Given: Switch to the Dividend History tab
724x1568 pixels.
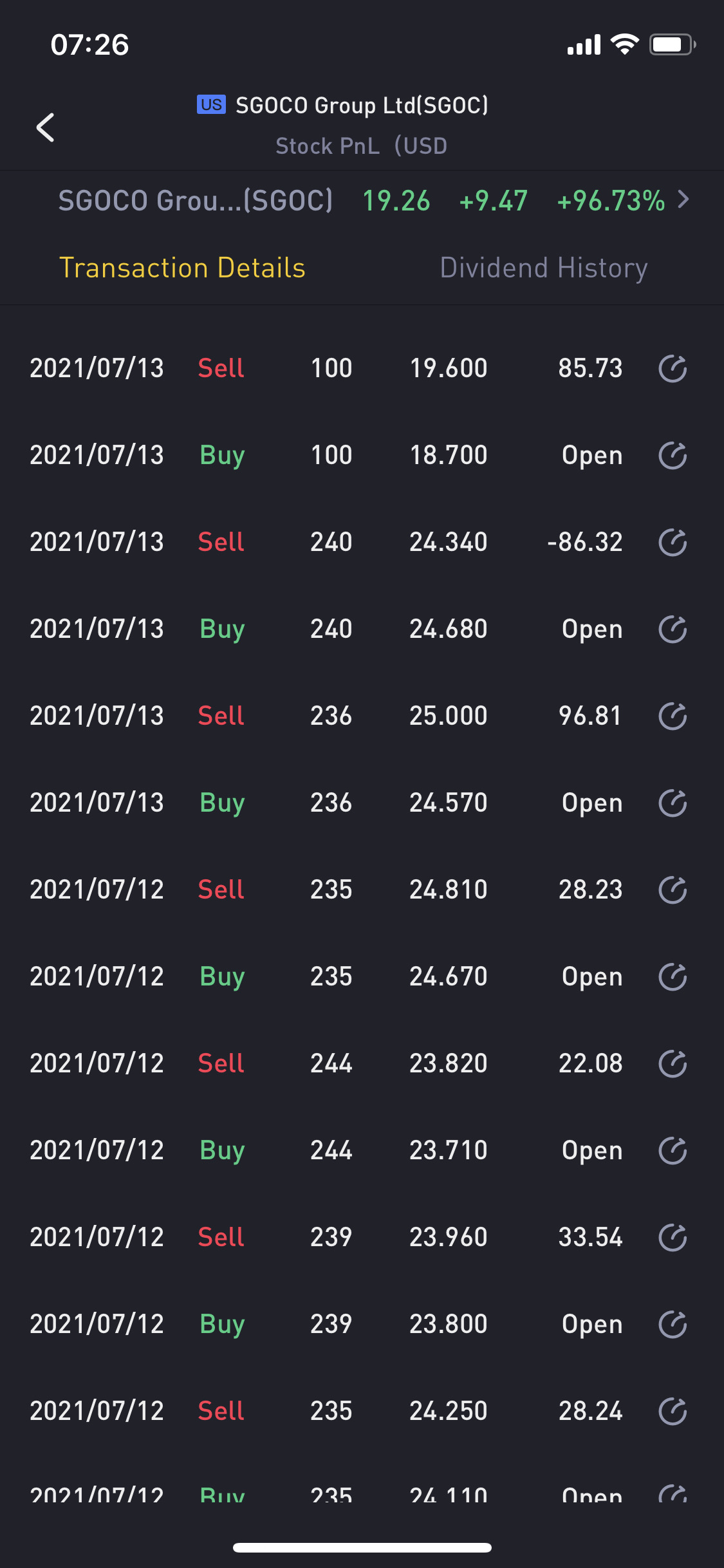Looking at the screenshot, I should [x=543, y=268].
